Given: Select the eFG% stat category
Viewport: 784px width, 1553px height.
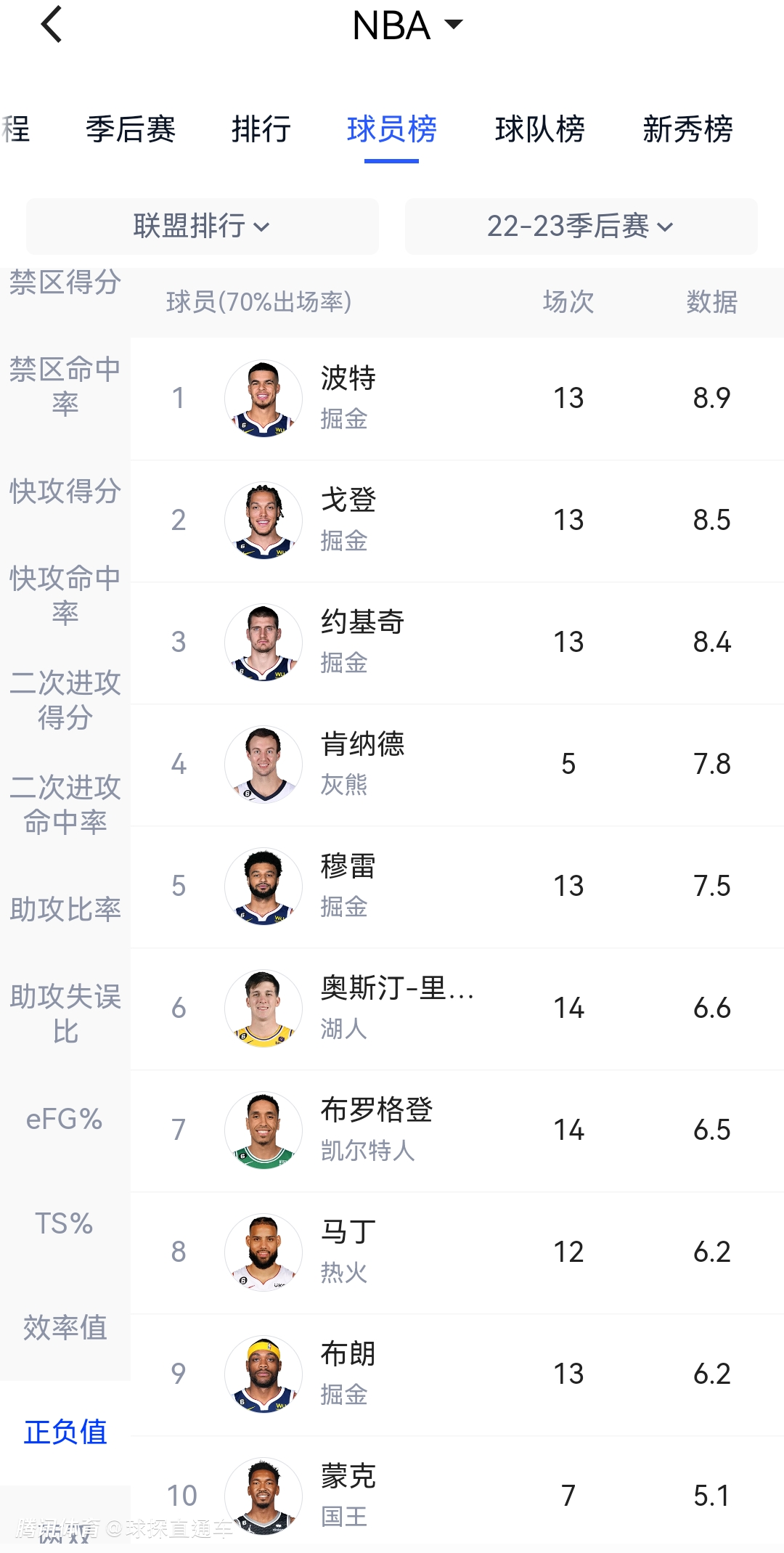Looking at the screenshot, I should tap(65, 1119).
